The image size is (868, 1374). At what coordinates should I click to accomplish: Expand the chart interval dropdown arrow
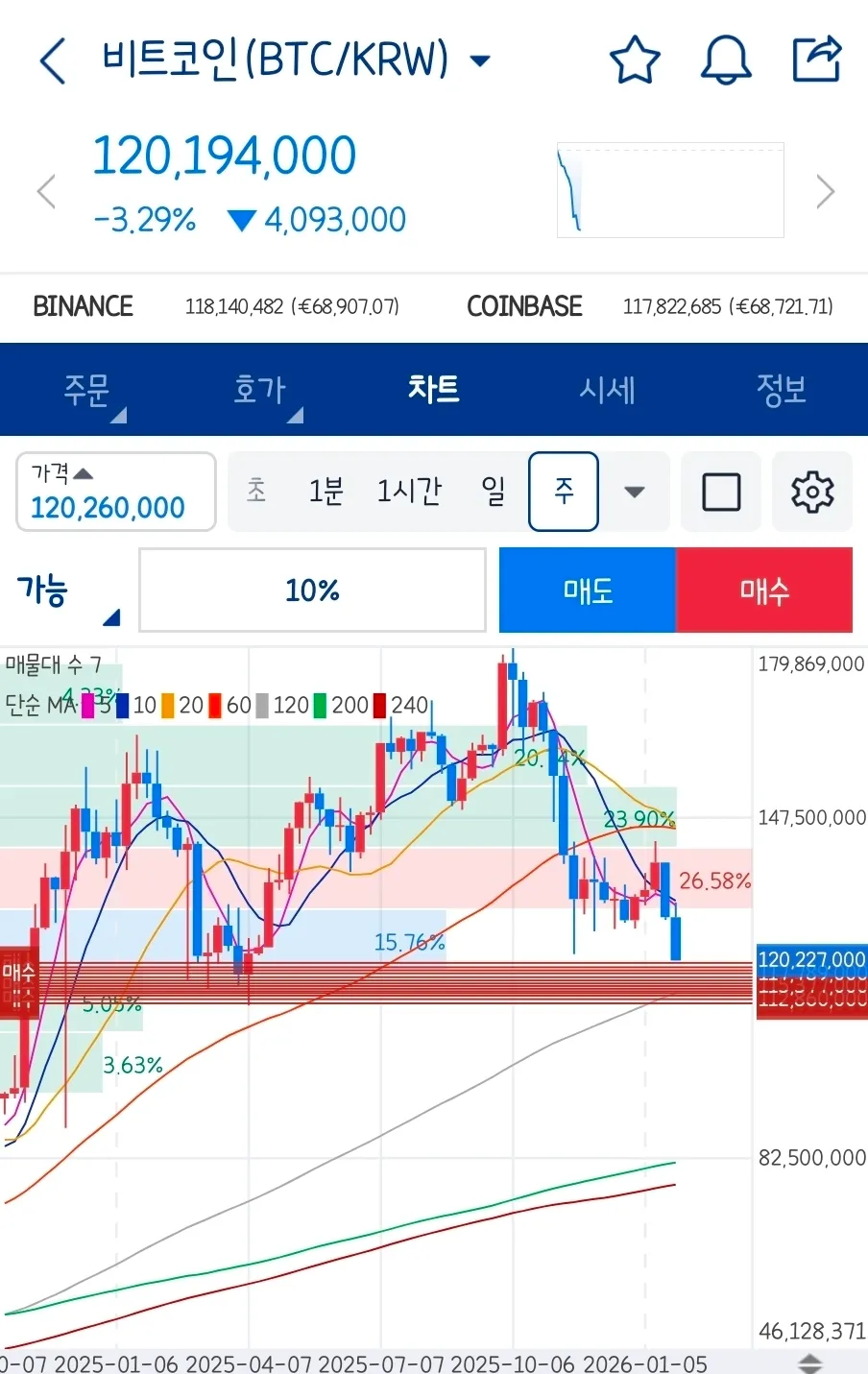634,492
